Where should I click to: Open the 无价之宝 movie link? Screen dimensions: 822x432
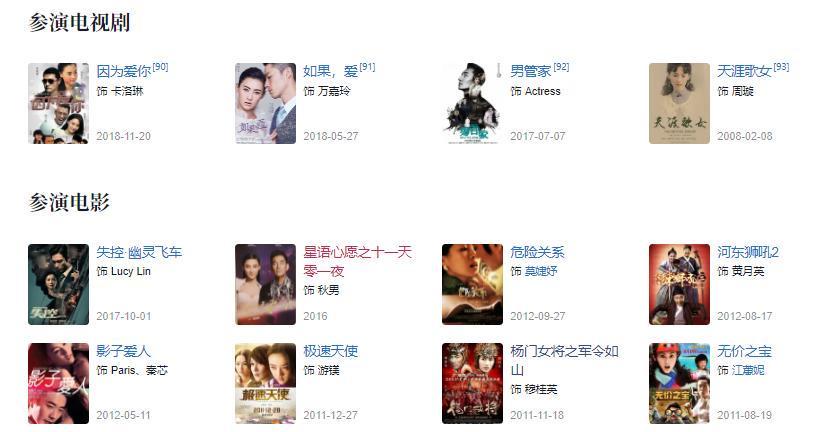point(744,351)
